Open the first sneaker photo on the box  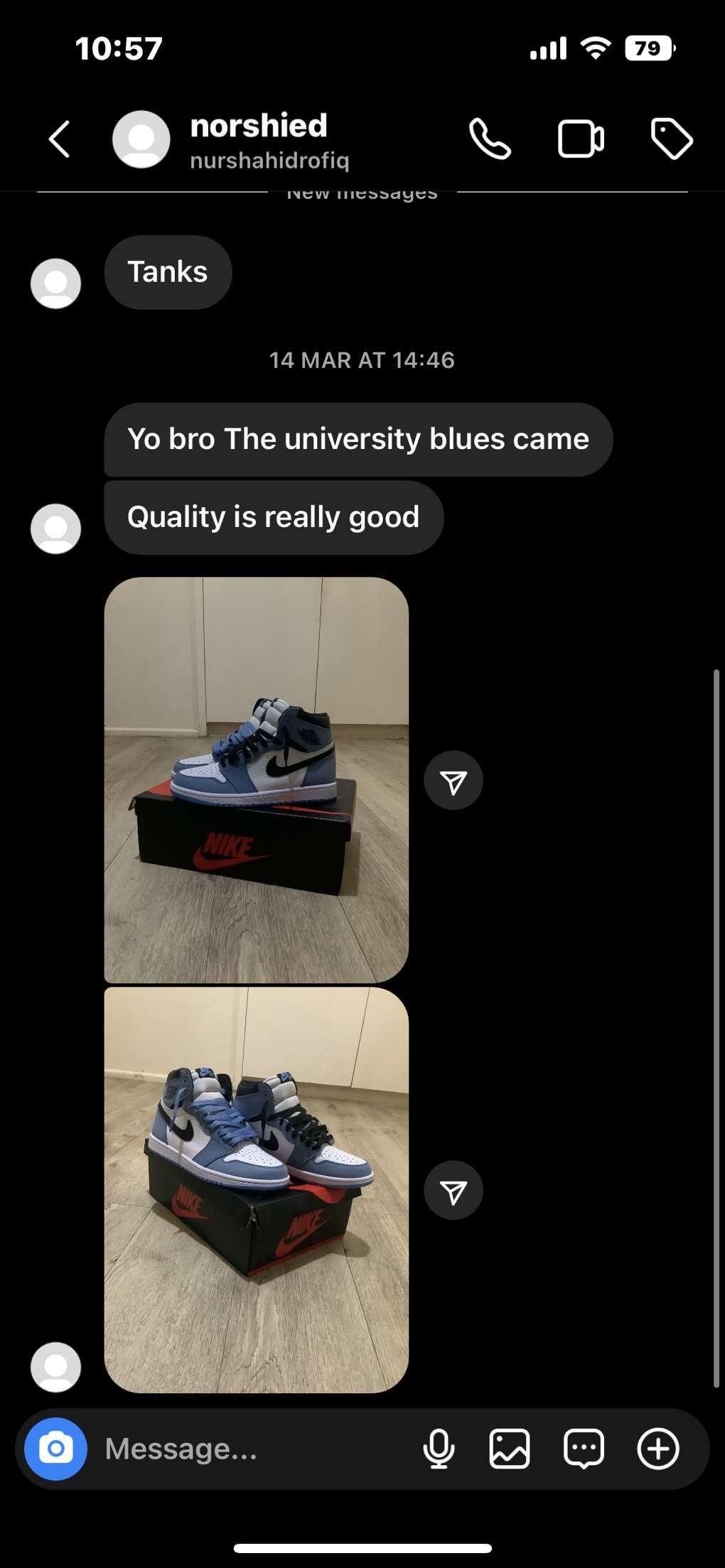click(256, 779)
